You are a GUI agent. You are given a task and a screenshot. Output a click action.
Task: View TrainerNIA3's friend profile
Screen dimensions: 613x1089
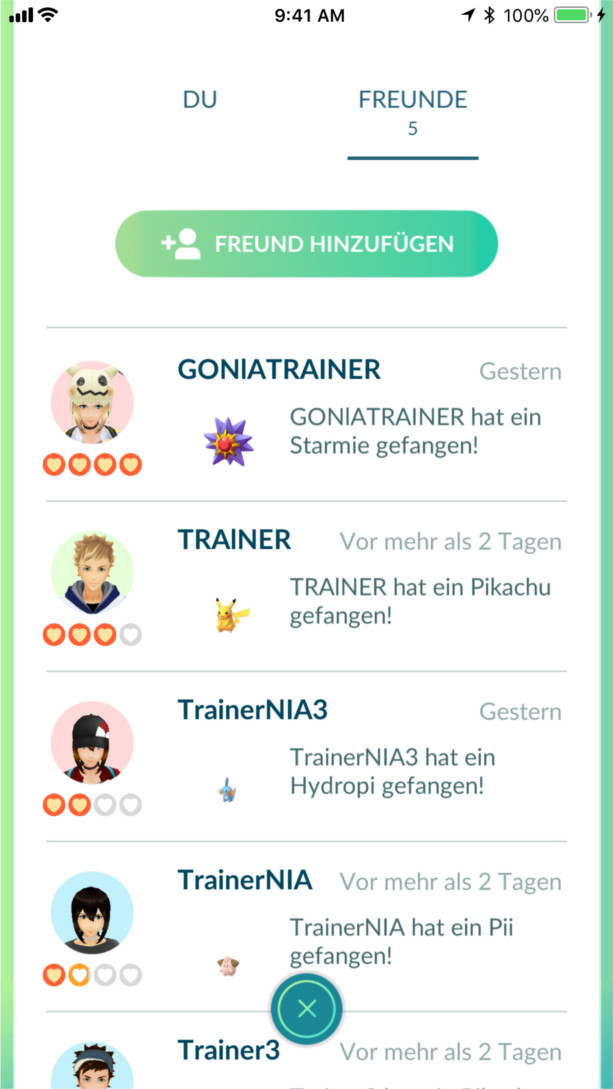tap(306, 755)
